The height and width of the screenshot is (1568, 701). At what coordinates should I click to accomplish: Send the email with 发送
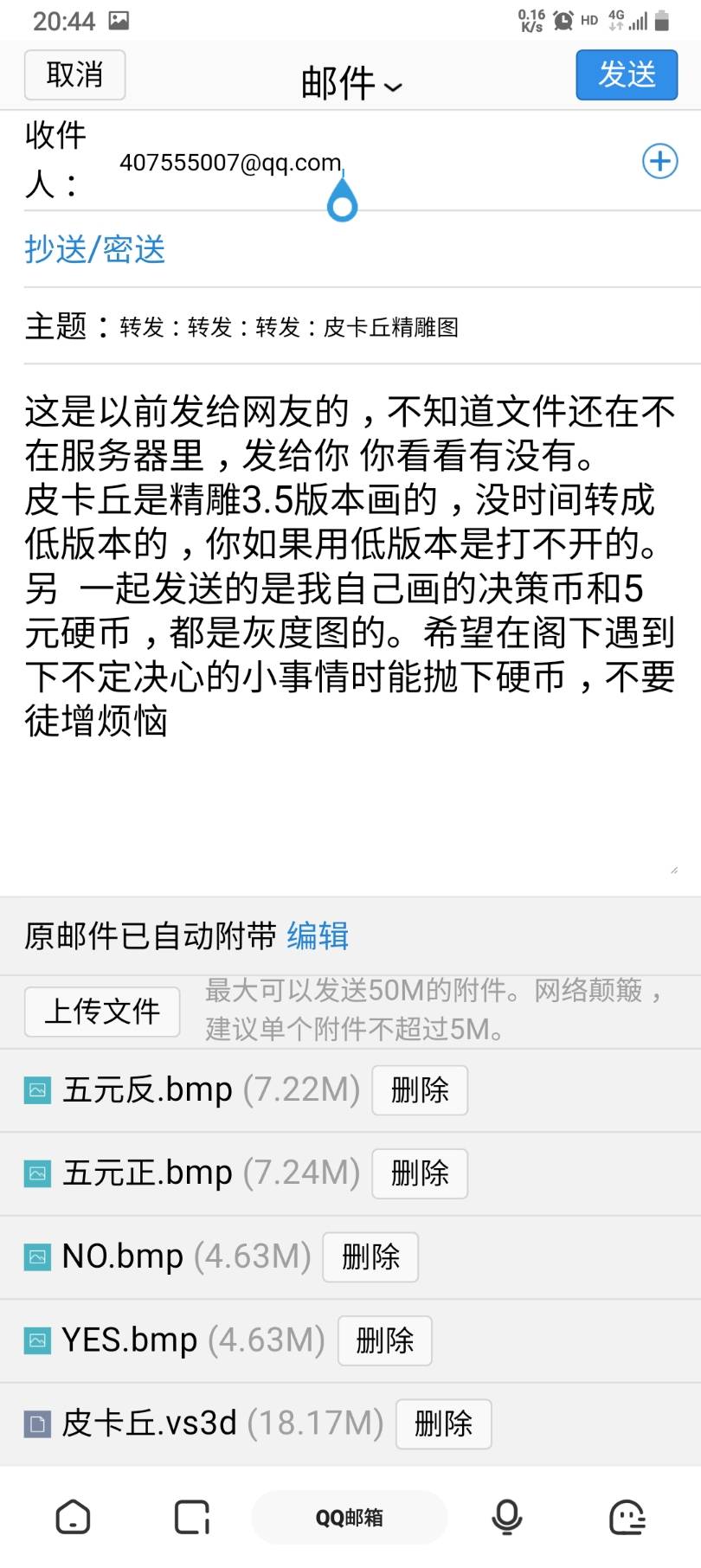(627, 74)
